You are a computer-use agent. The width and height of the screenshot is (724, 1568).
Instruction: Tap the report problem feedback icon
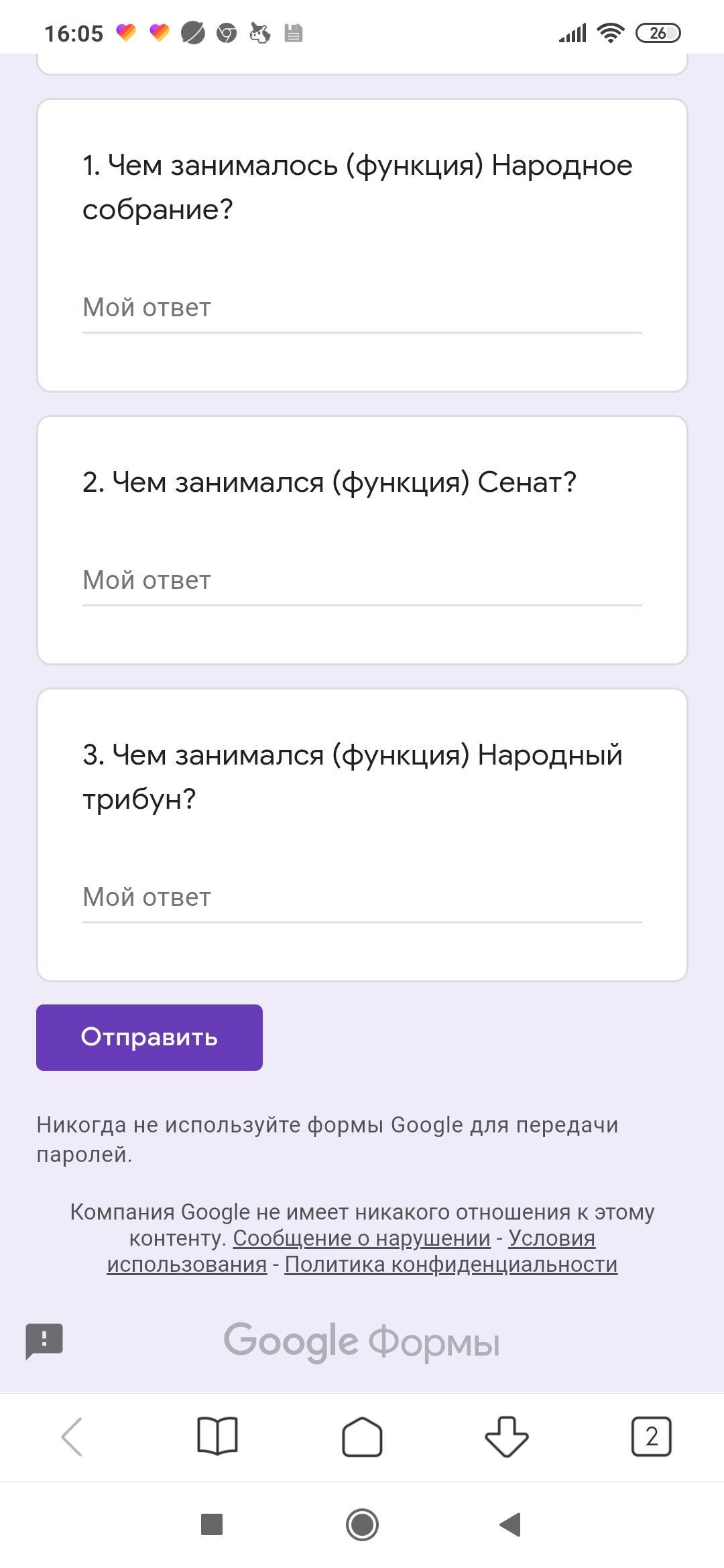click(44, 1341)
